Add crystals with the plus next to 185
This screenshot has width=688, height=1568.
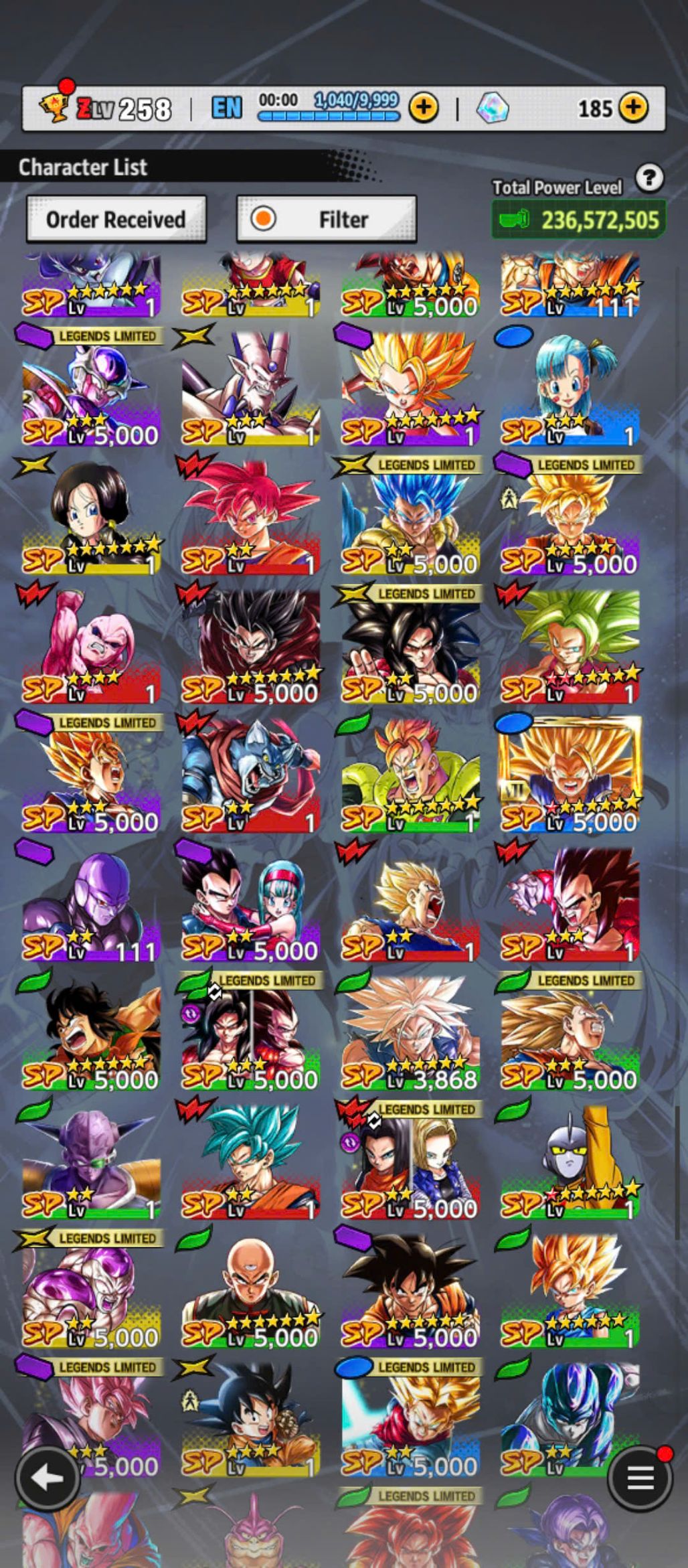pyautogui.click(x=633, y=107)
